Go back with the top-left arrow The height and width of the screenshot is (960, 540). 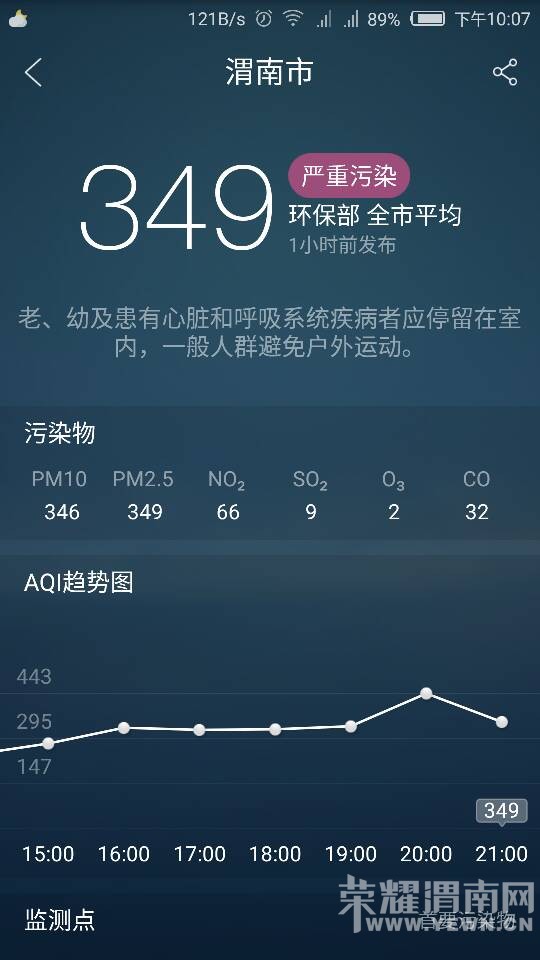34,73
